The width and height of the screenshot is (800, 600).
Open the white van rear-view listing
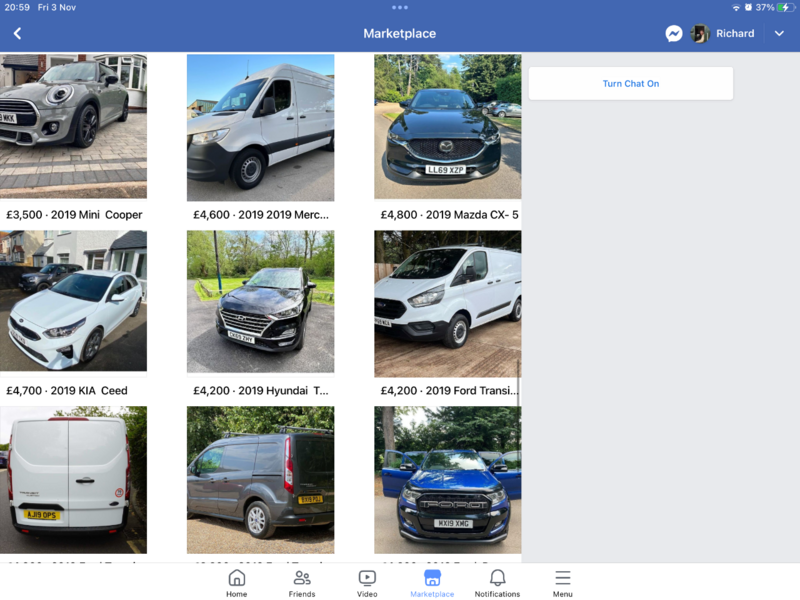[73, 480]
